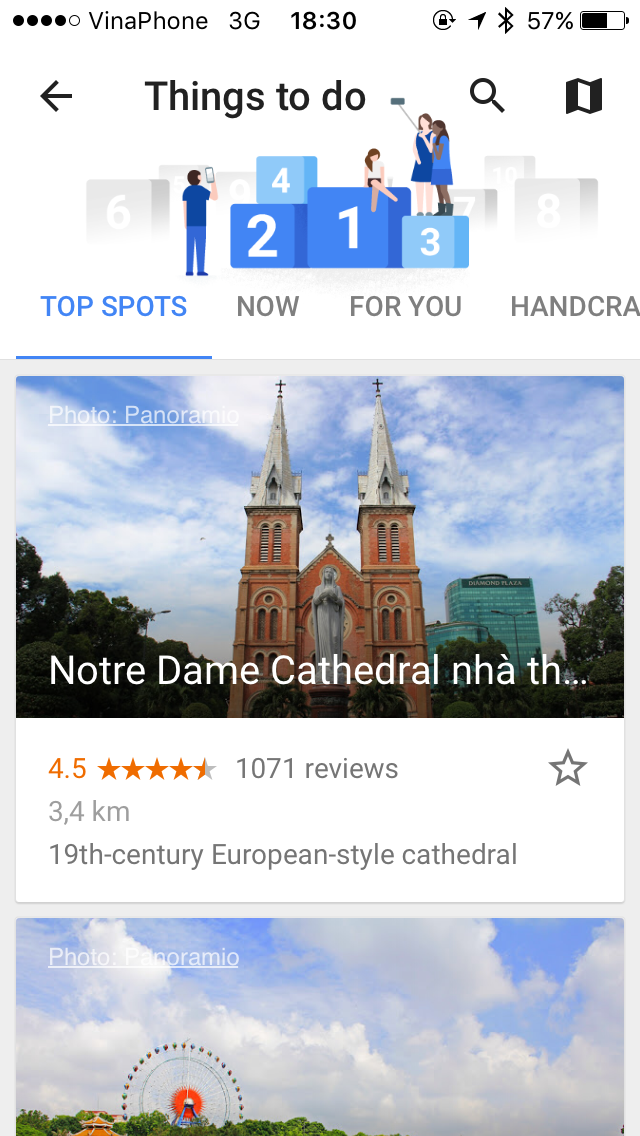Open the search magnifier icon
The image size is (640, 1136).
click(487, 96)
